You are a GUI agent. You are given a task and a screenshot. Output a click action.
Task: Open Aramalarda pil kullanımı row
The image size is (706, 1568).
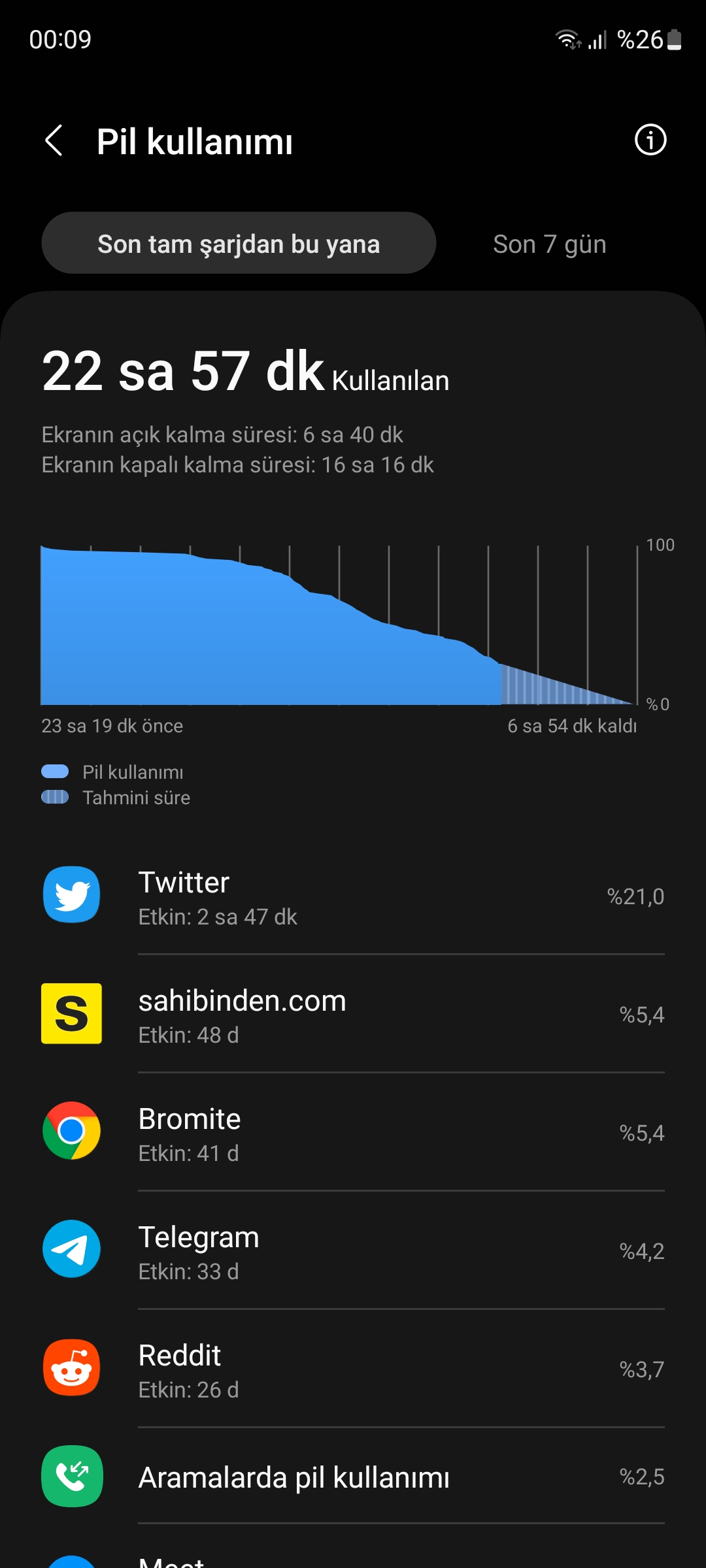click(x=353, y=1476)
